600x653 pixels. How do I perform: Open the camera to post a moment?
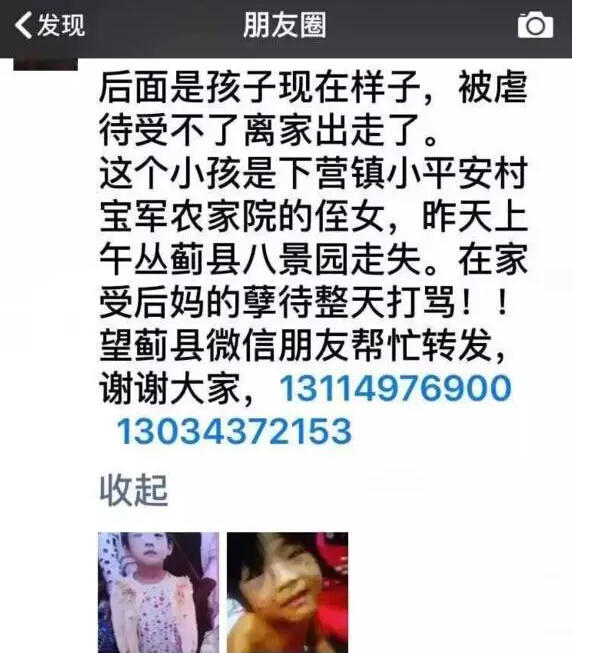click(x=535, y=25)
